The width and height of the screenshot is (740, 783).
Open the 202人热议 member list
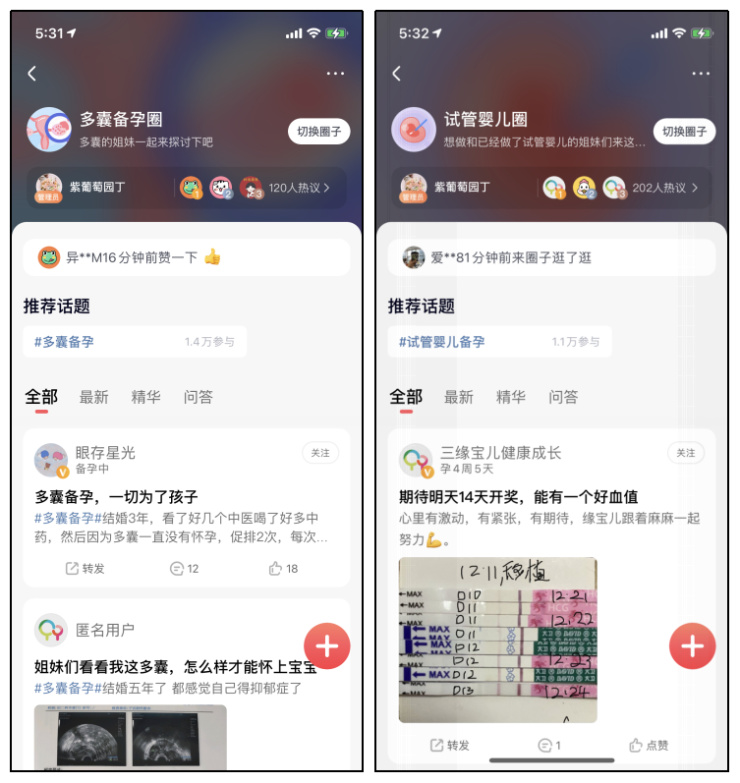(664, 187)
